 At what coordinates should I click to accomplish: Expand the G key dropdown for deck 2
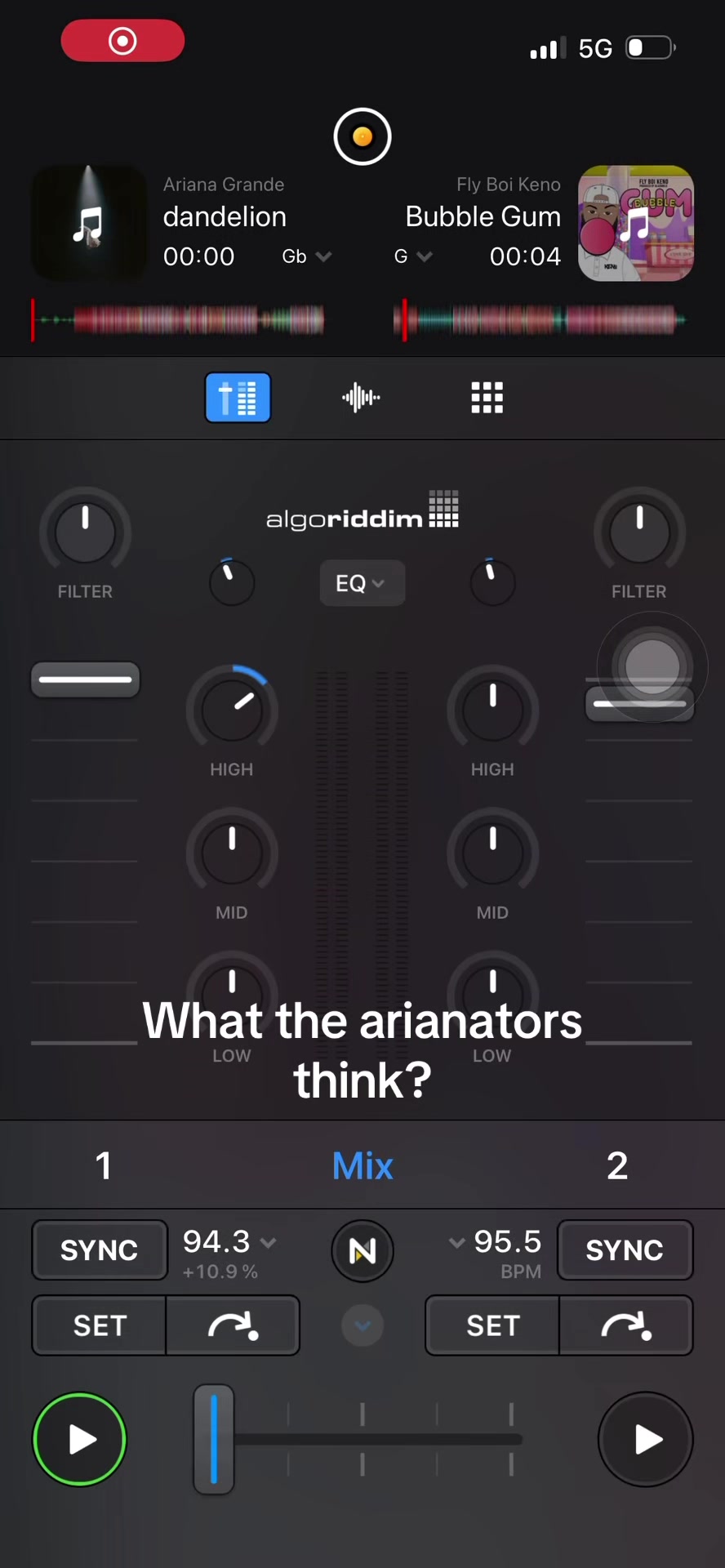coord(412,256)
